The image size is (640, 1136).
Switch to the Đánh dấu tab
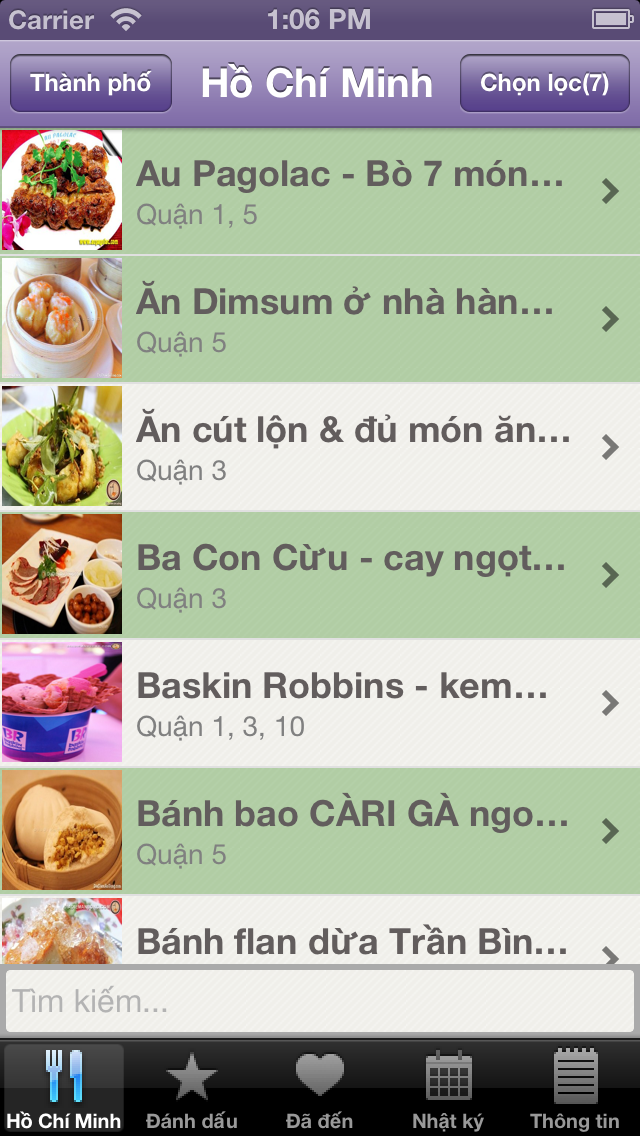pos(192,1090)
